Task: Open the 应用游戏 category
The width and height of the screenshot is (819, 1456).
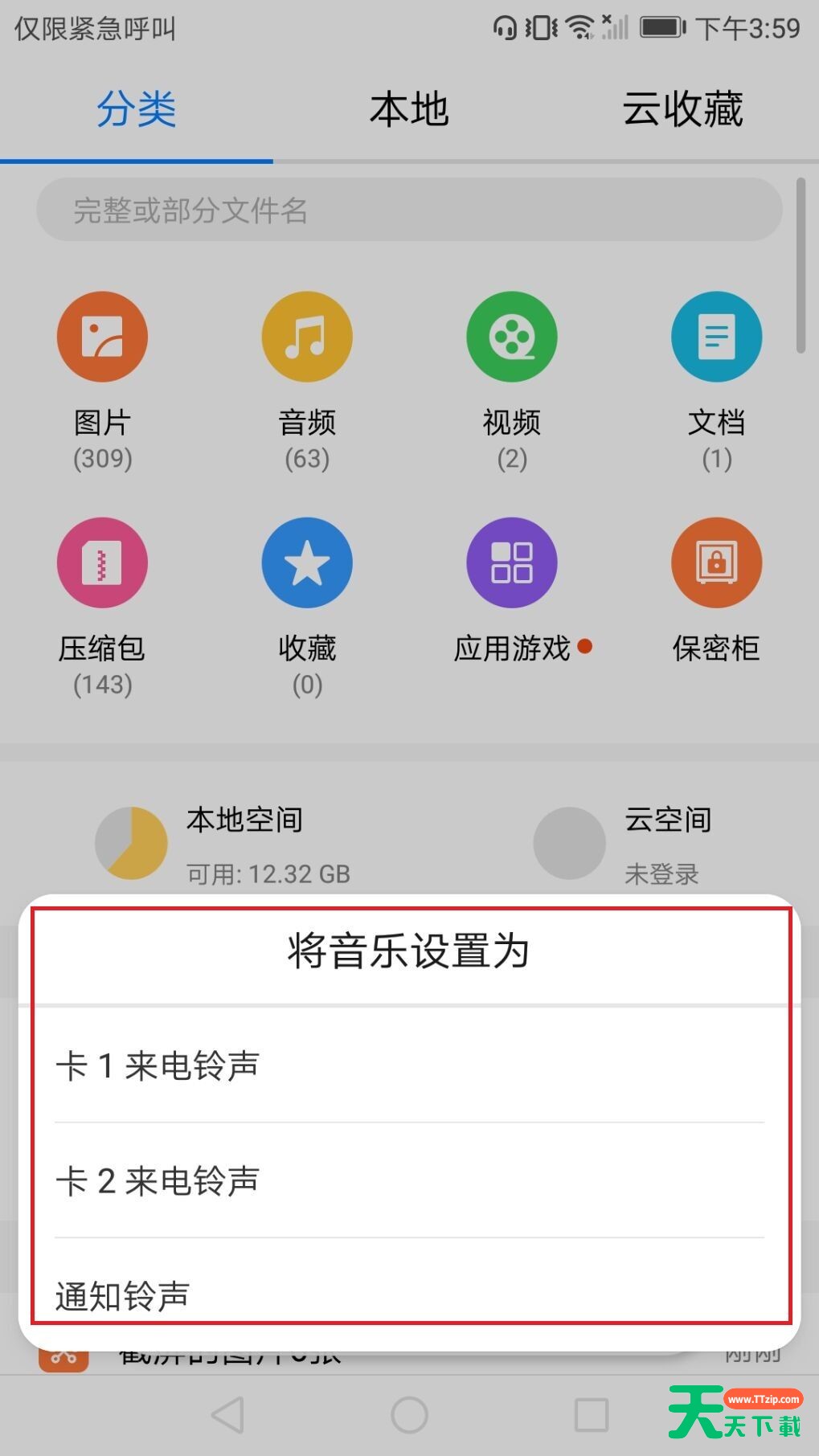Action: tap(512, 591)
